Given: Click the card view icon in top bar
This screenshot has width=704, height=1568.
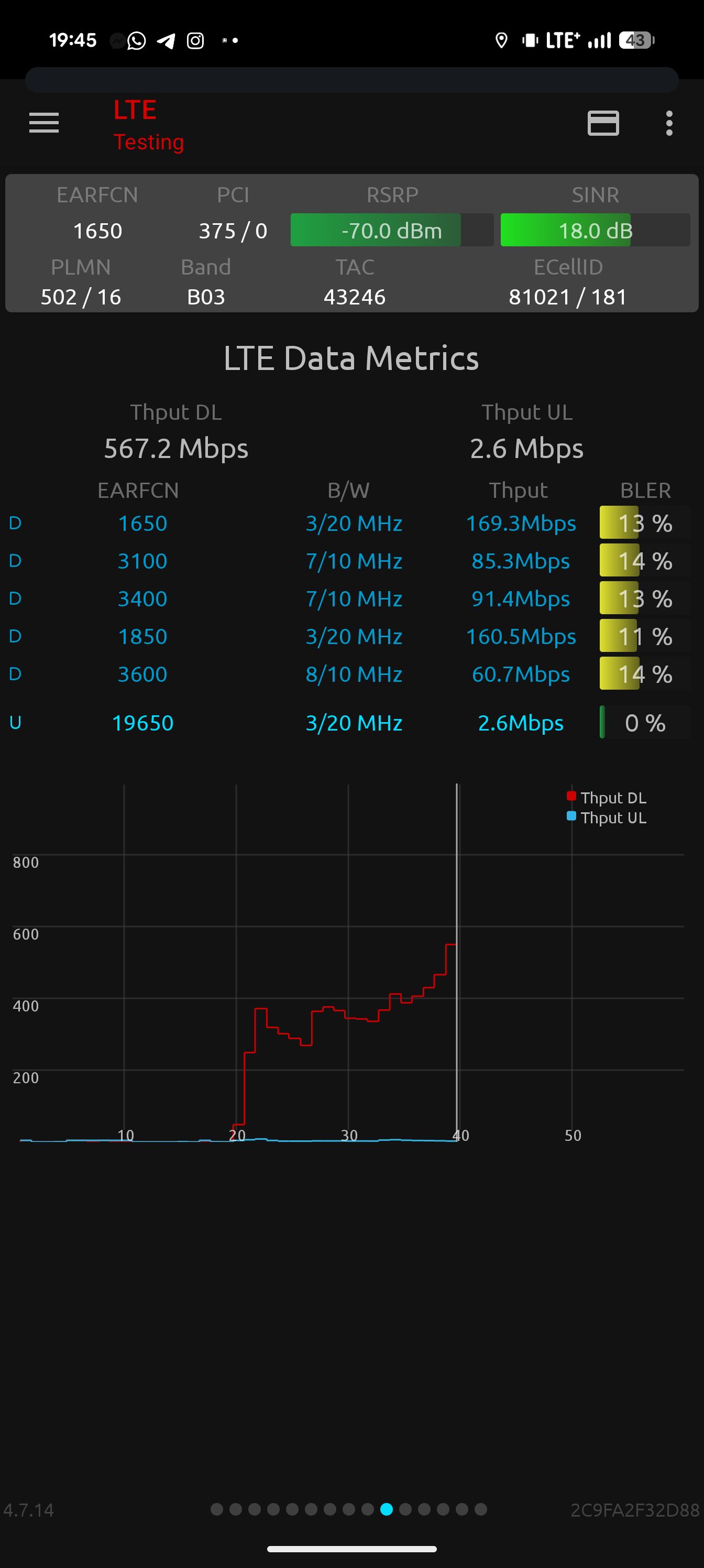Looking at the screenshot, I should point(603,123).
